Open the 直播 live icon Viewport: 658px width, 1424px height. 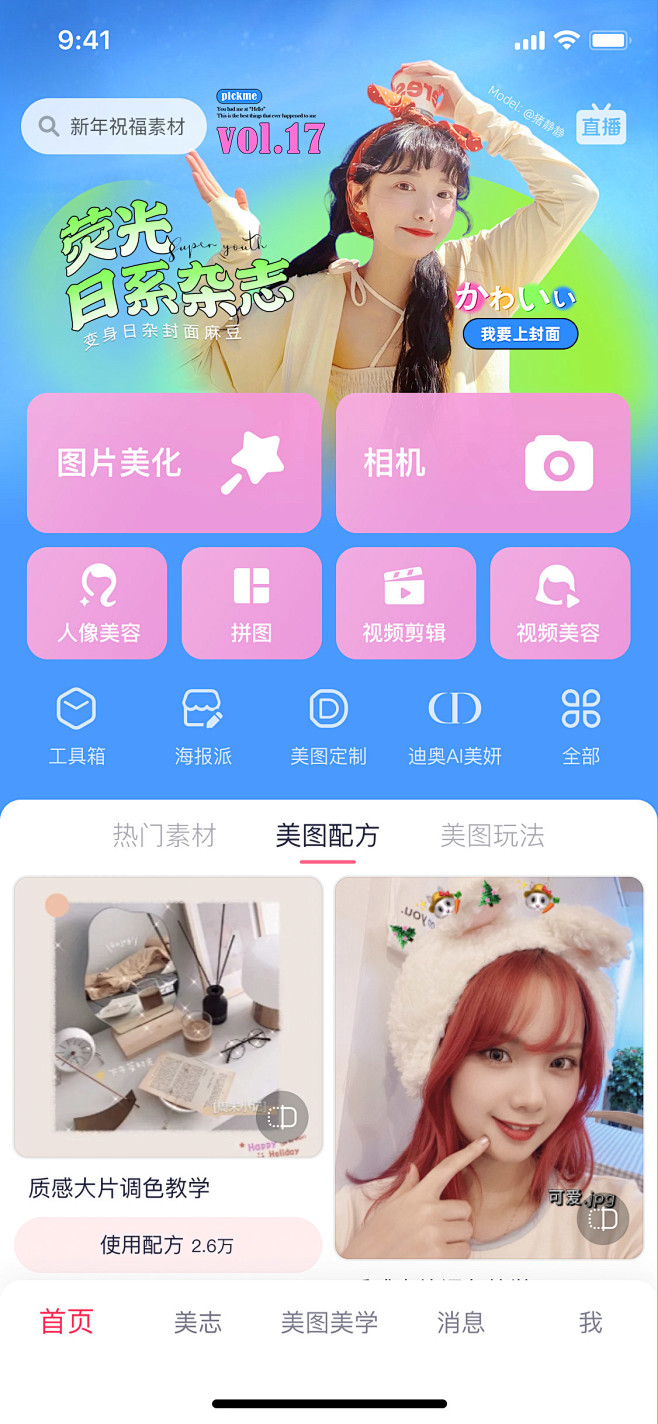[x=601, y=126]
